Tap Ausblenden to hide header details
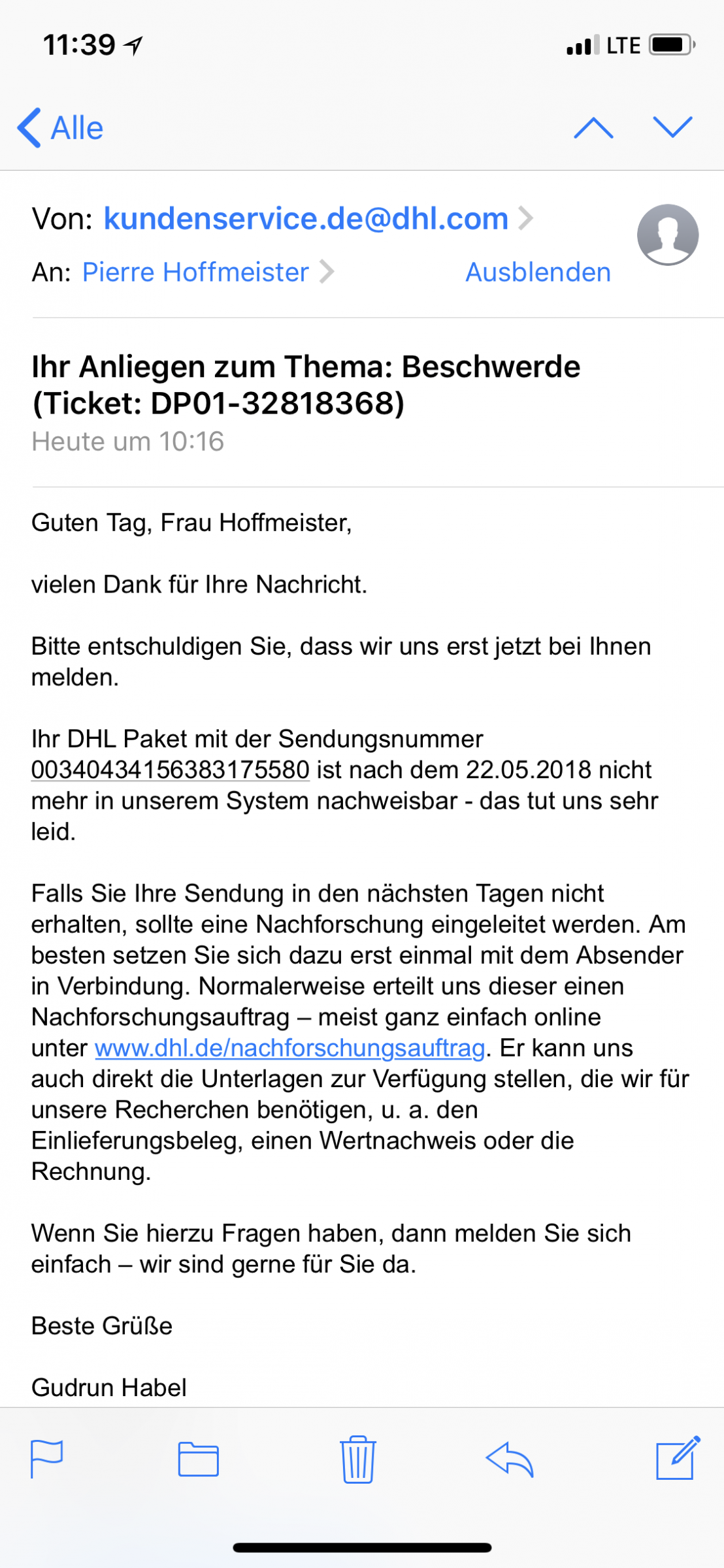Image resolution: width=724 pixels, height=1568 pixels. (x=538, y=272)
